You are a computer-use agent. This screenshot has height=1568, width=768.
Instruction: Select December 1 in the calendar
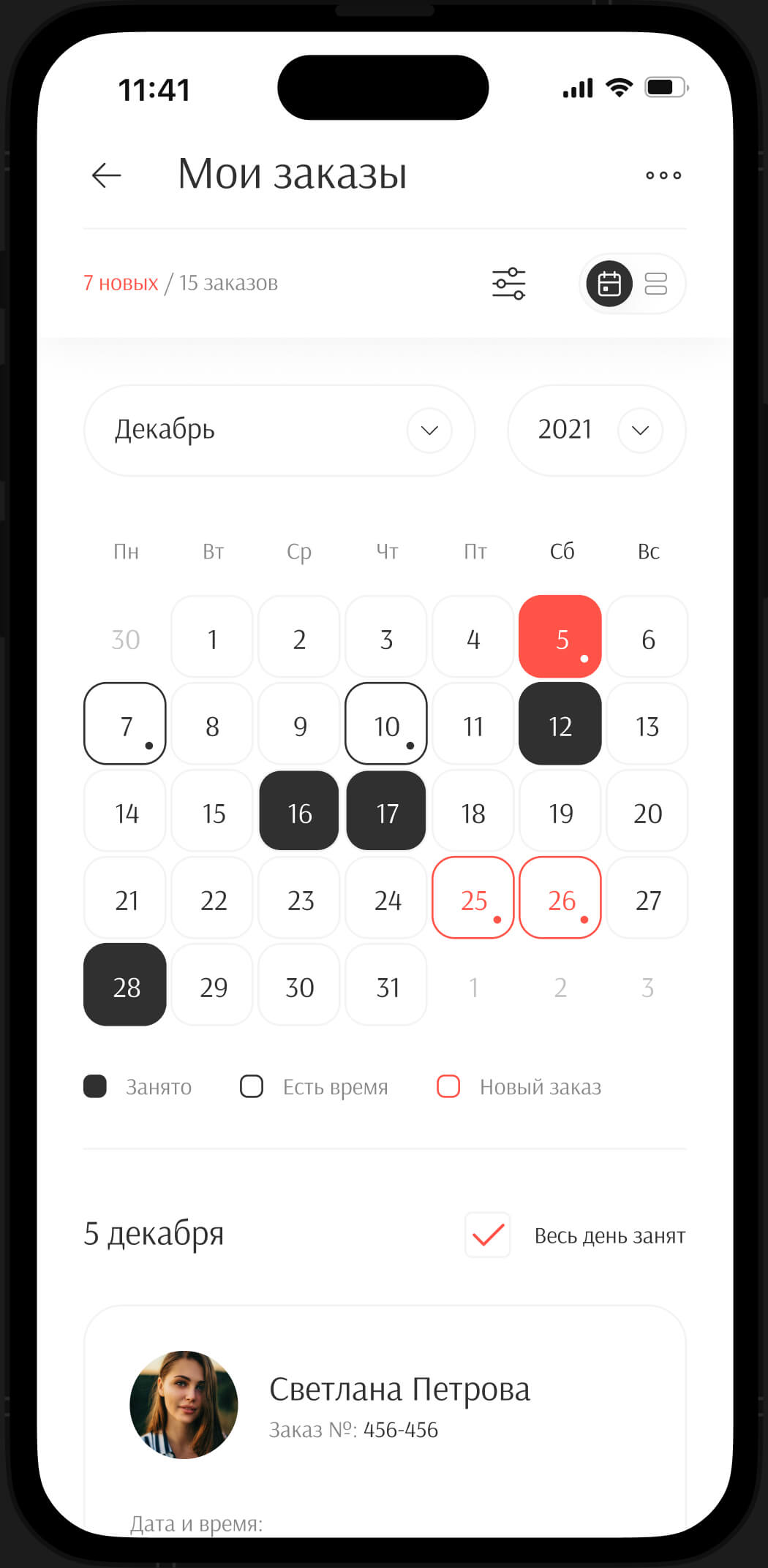coord(212,637)
